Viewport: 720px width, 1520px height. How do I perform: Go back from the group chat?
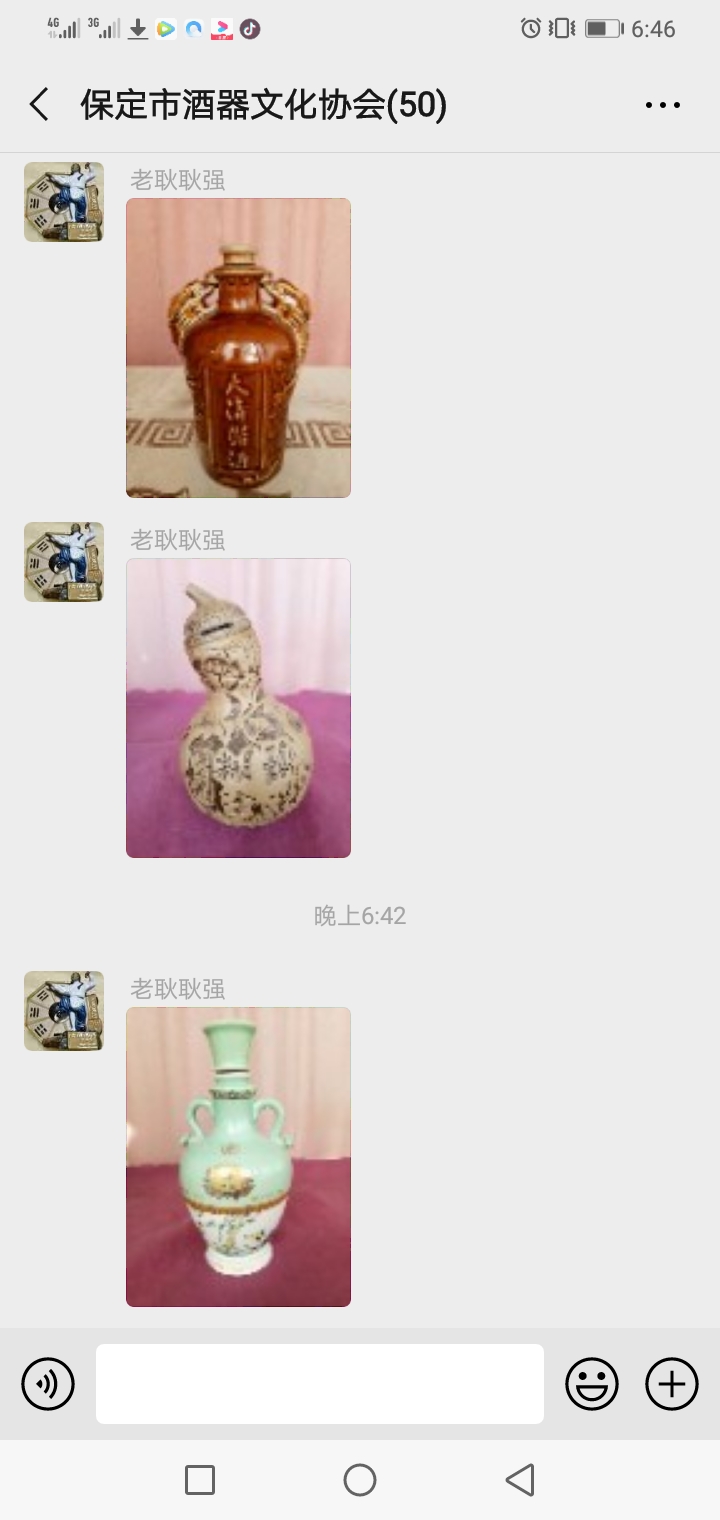point(40,105)
